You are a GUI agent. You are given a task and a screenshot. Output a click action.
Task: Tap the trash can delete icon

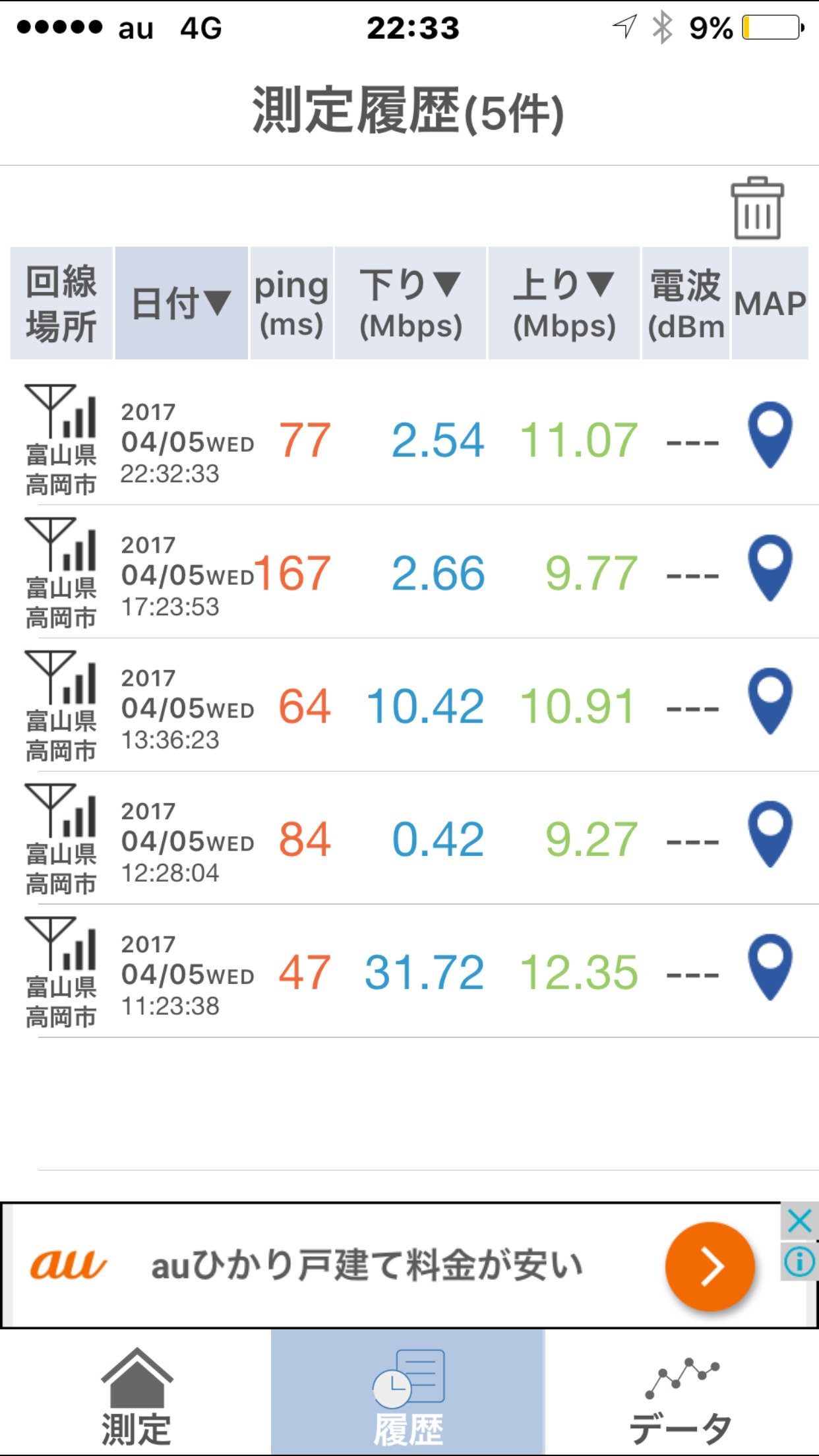[x=757, y=208]
